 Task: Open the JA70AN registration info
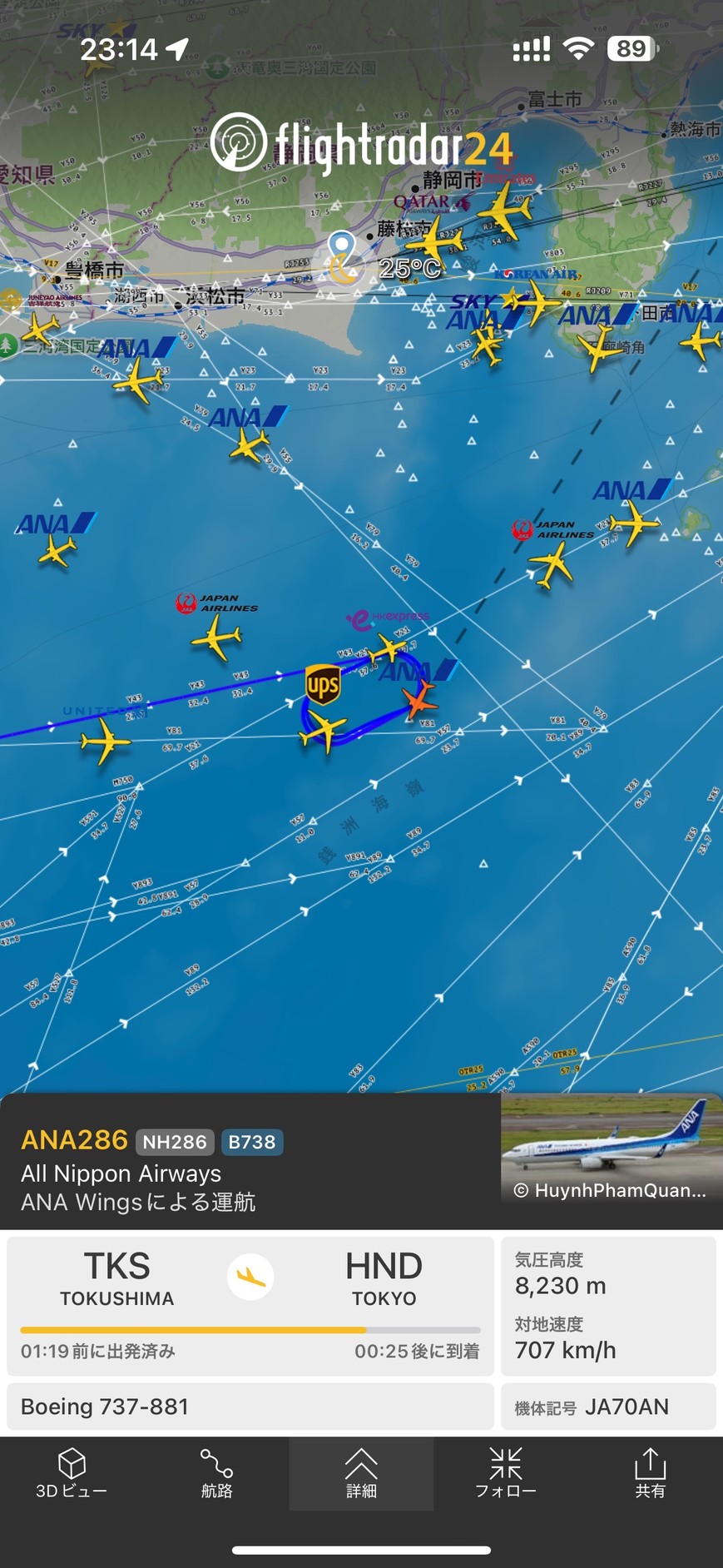coord(608,1407)
